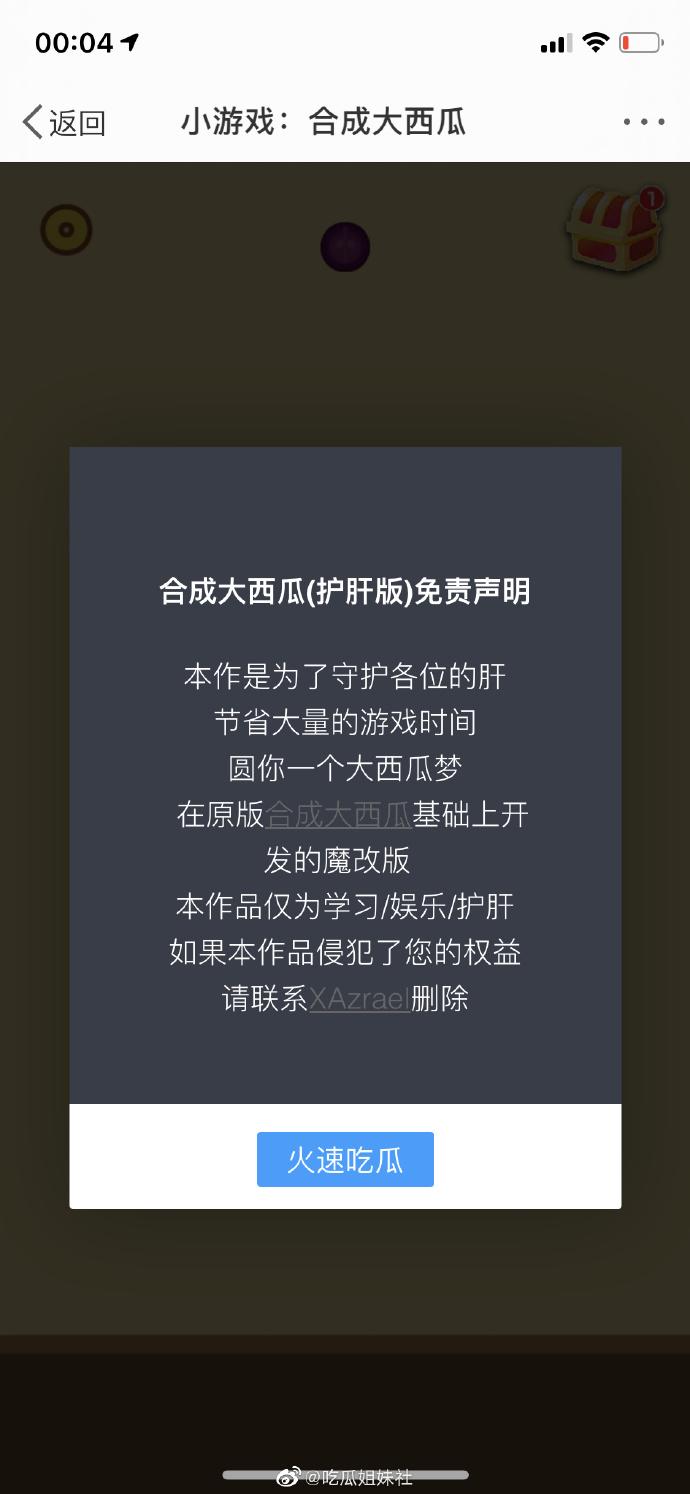Open the XAzrael contact link
The width and height of the screenshot is (690, 1494).
point(360,998)
